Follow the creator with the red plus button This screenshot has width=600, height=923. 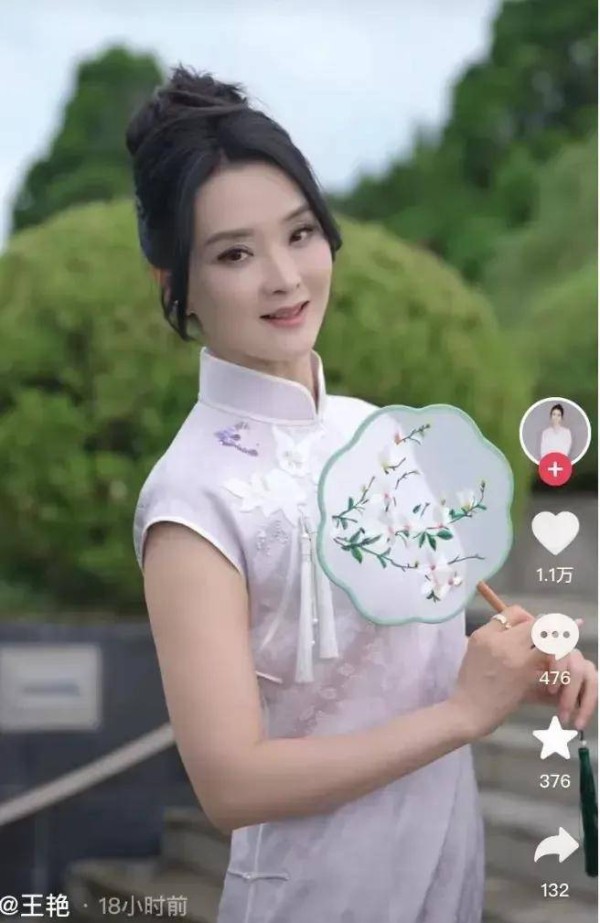(555, 469)
